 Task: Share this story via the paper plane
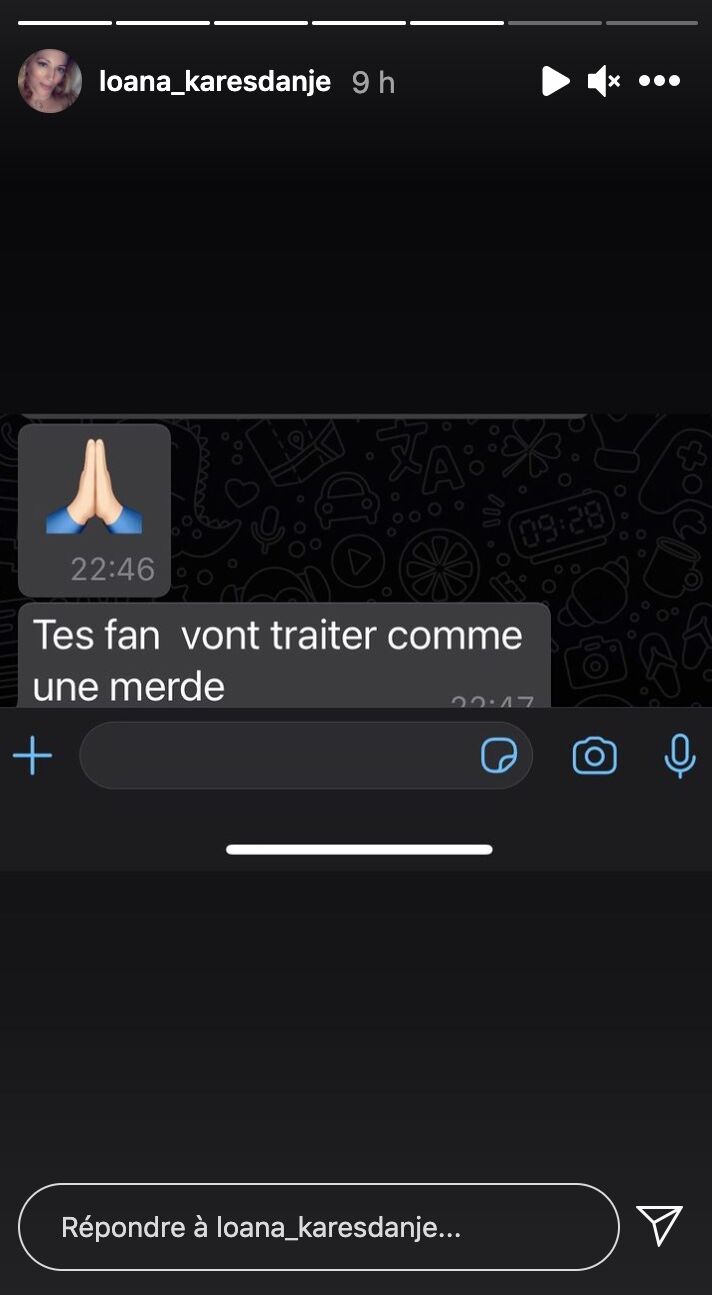[x=660, y=1225]
